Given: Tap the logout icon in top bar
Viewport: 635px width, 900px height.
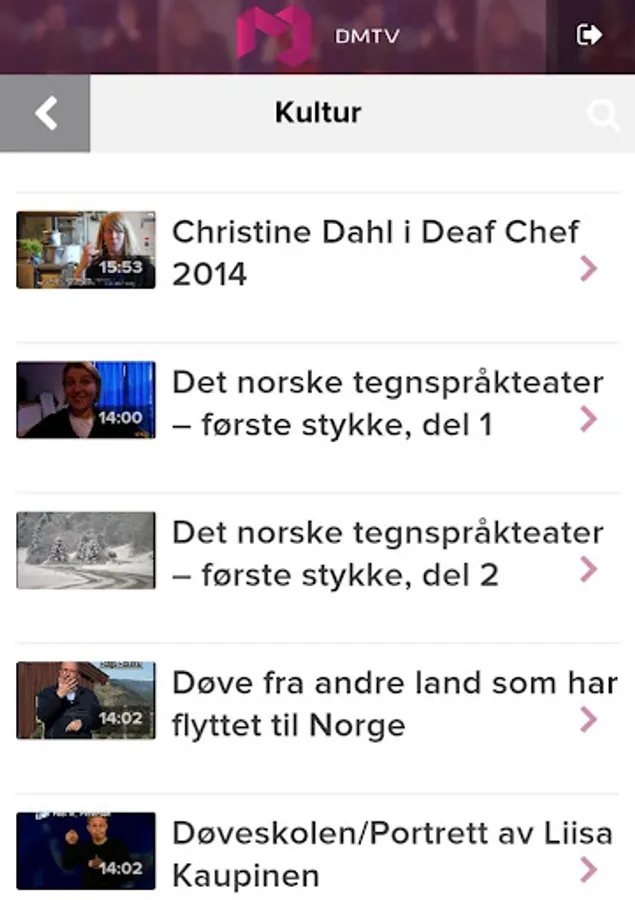Looking at the screenshot, I should click(590, 36).
